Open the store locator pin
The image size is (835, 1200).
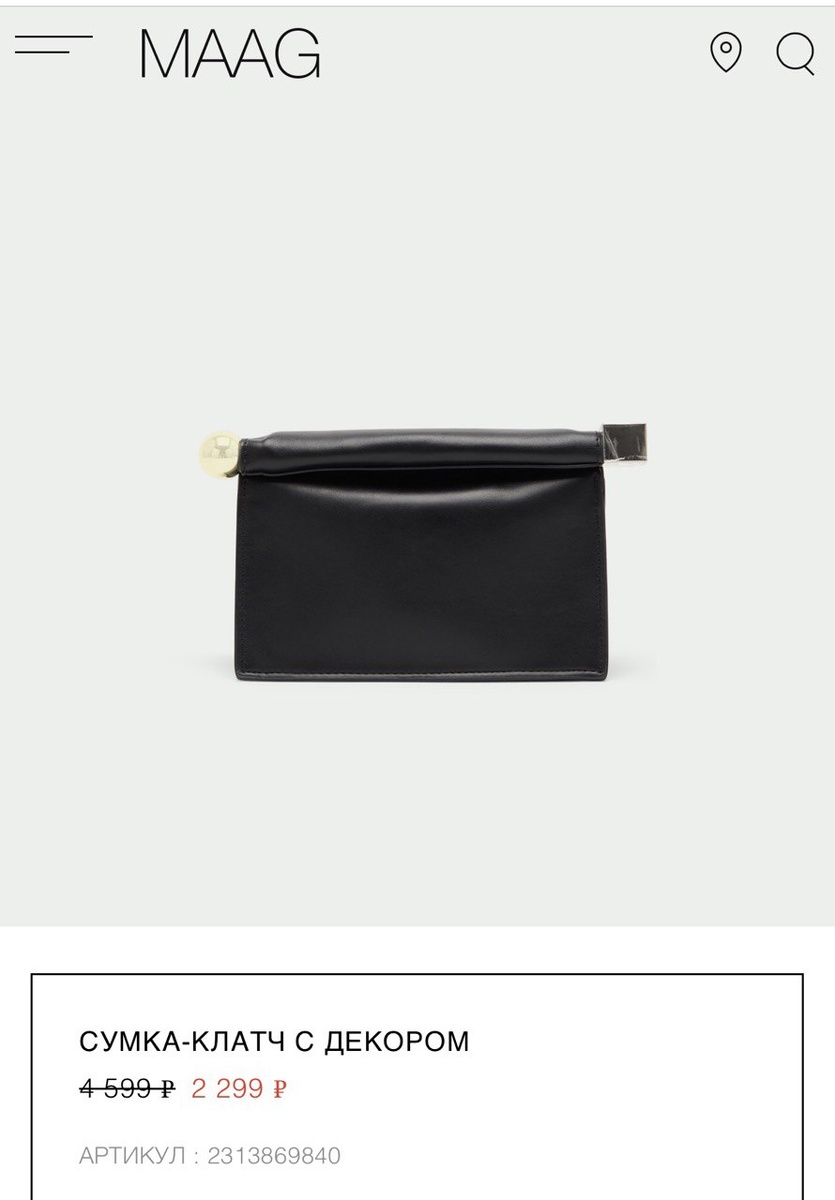(x=725, y=52)
